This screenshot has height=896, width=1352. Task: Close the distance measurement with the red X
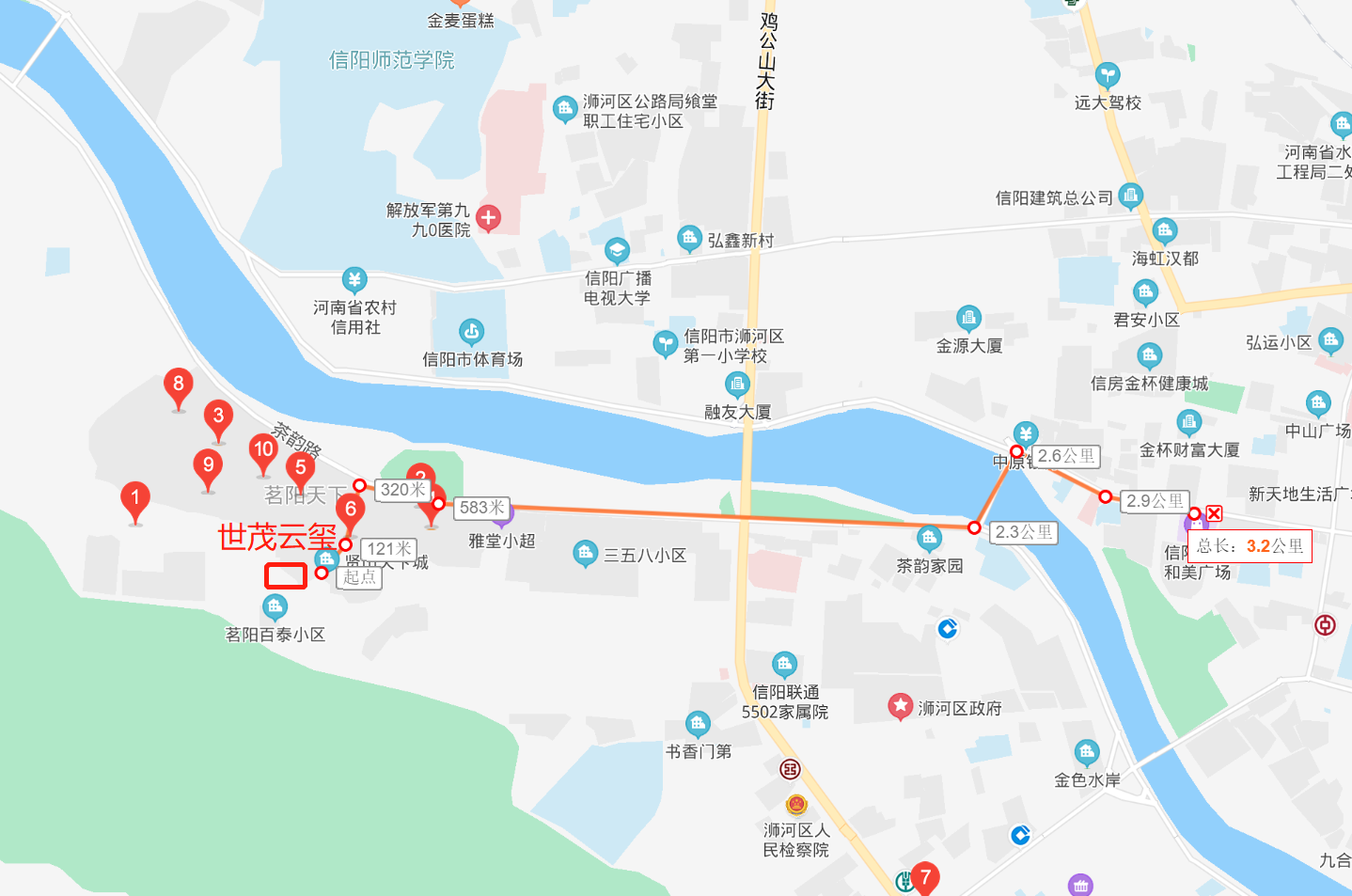click(1214, 513)
